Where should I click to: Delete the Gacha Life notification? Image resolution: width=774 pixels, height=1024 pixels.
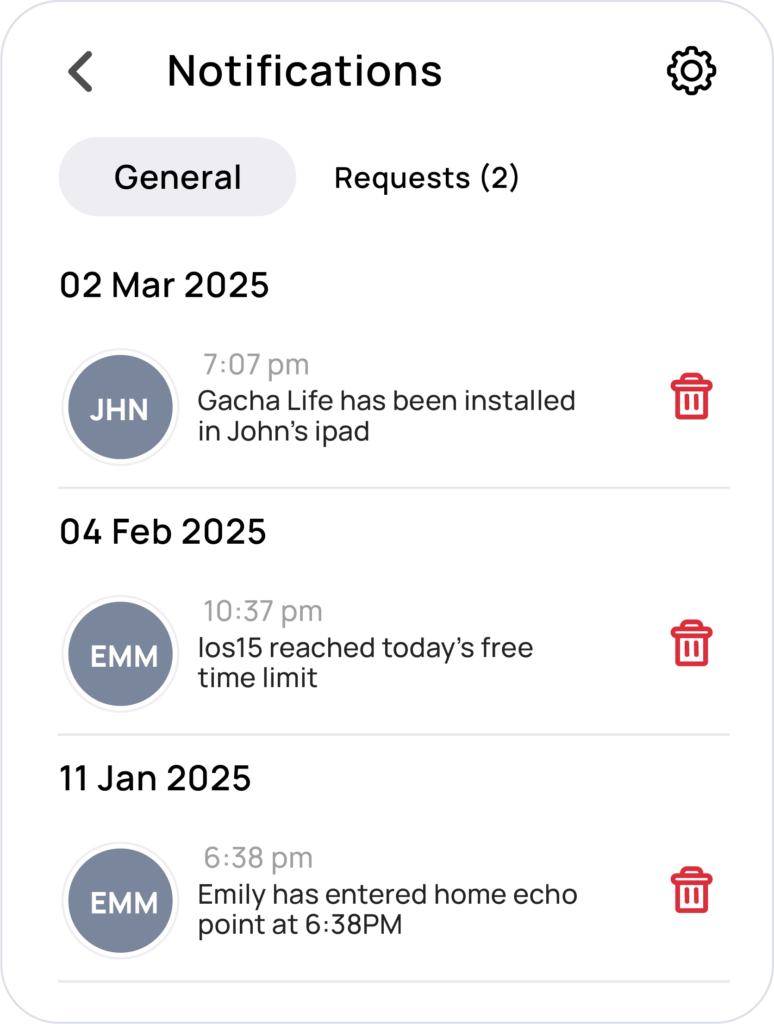click(692, 398)
